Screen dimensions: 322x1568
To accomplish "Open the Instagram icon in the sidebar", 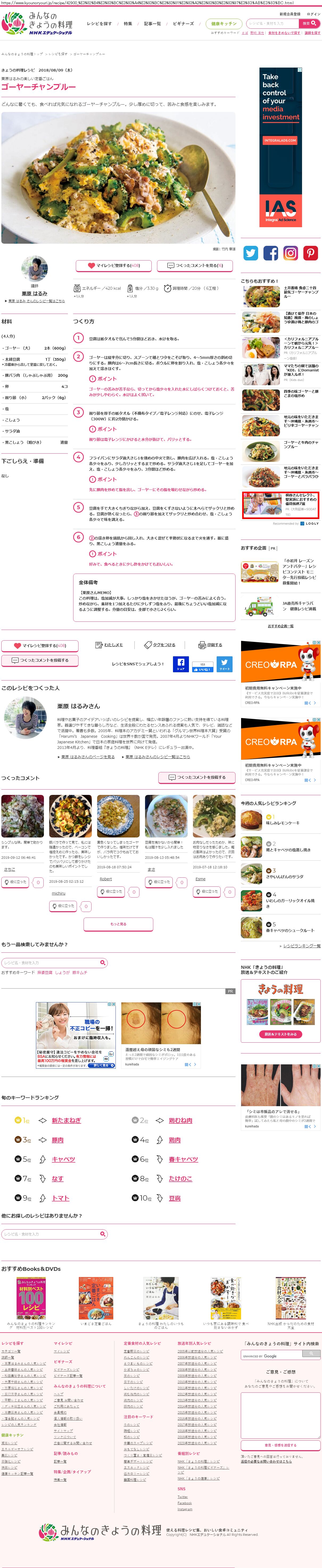I will click(x=290, y=253).
